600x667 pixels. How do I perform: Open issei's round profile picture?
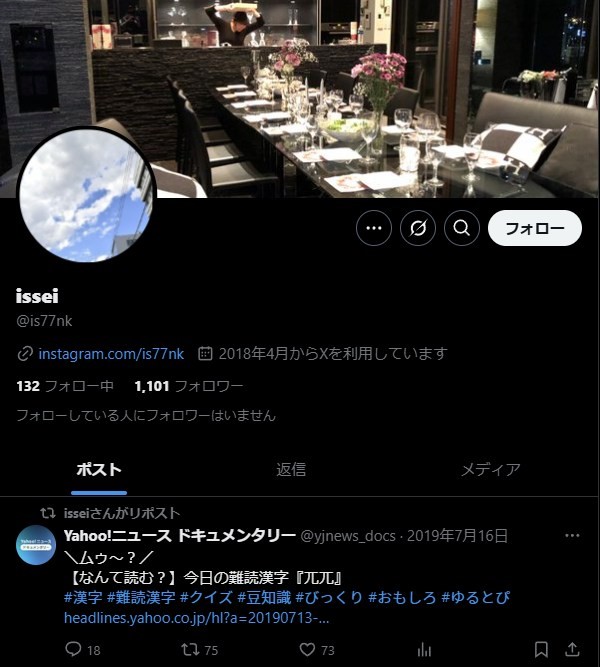86,196
